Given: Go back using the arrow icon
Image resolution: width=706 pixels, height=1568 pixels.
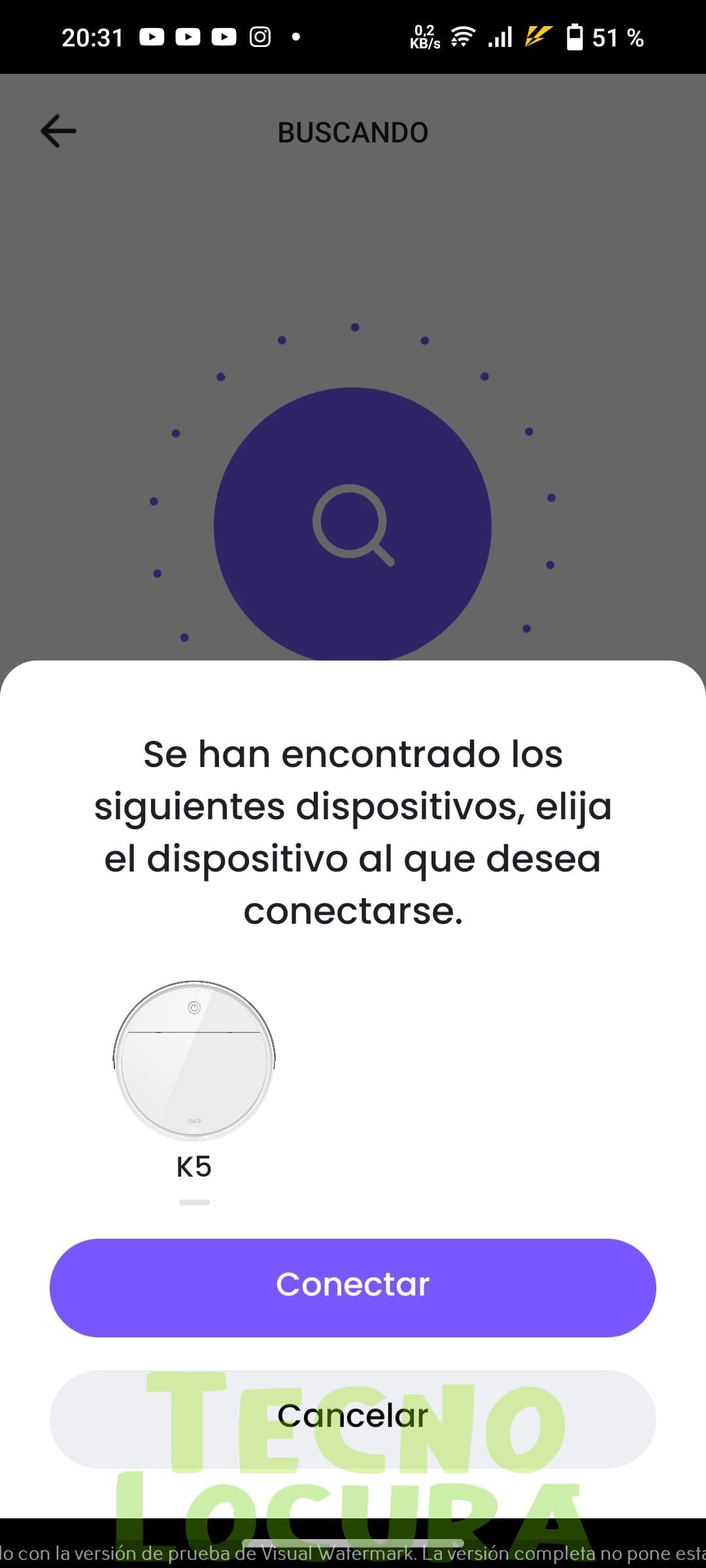Looking at the screenshot, I should (x=58, y=131).
